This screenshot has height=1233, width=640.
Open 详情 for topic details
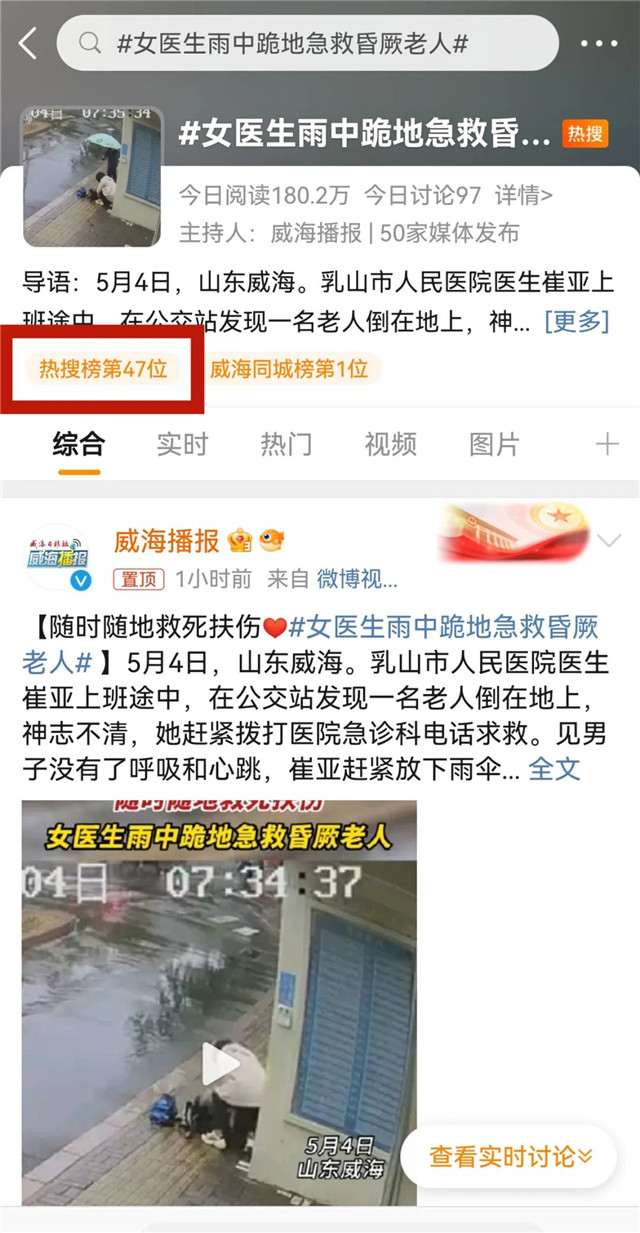[x=524, y=195]
